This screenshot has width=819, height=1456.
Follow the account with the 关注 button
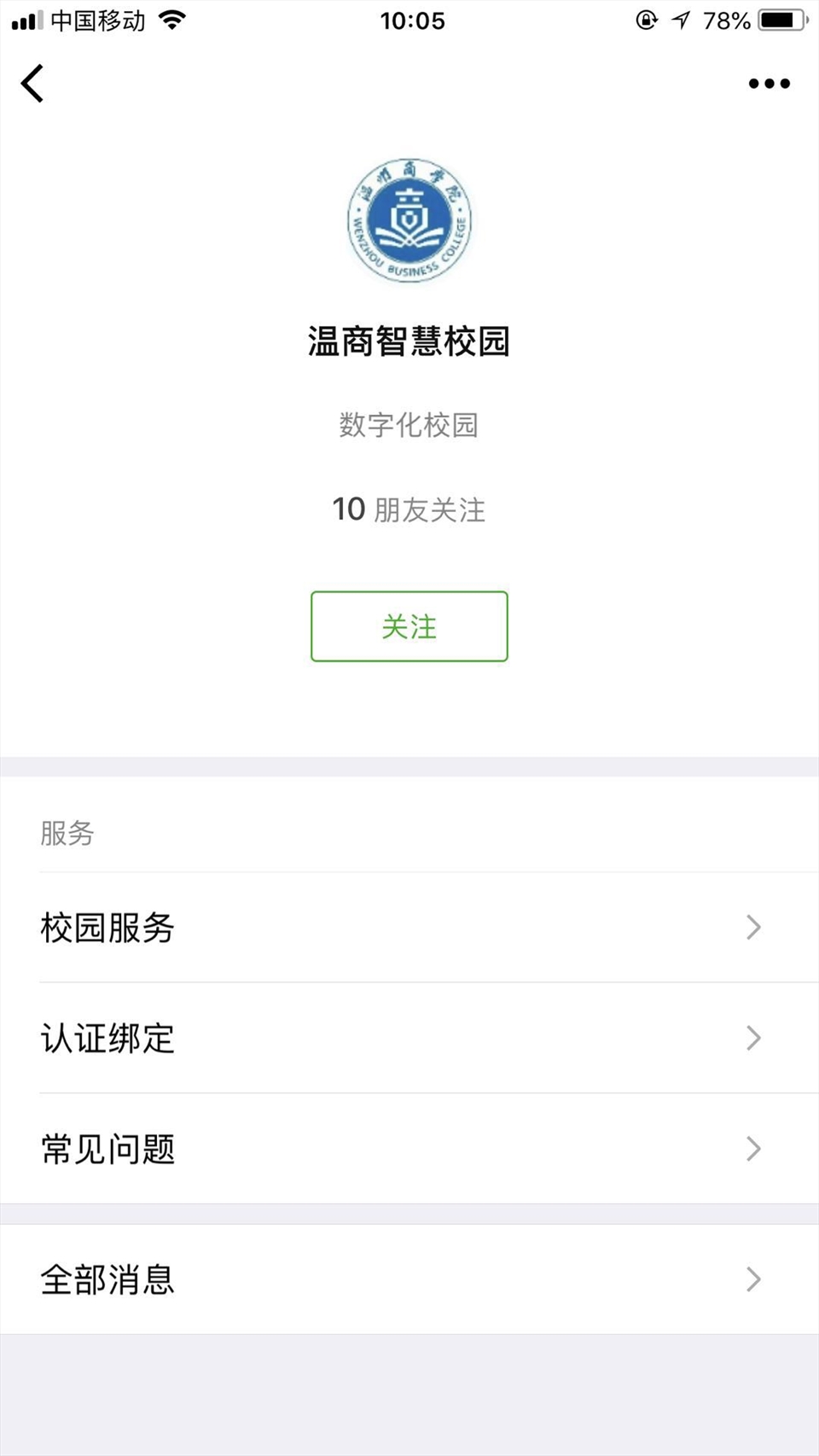point(409,626)
